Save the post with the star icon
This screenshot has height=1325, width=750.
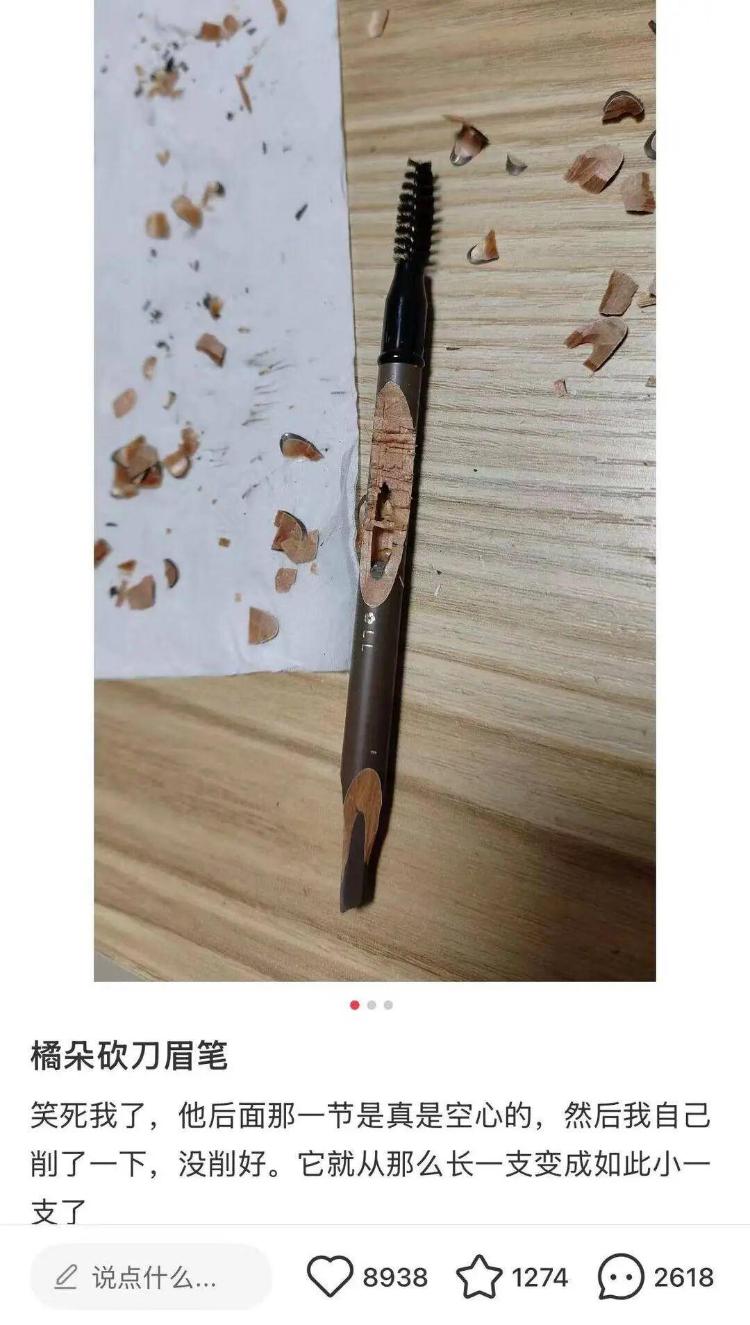click(480, 1277)
